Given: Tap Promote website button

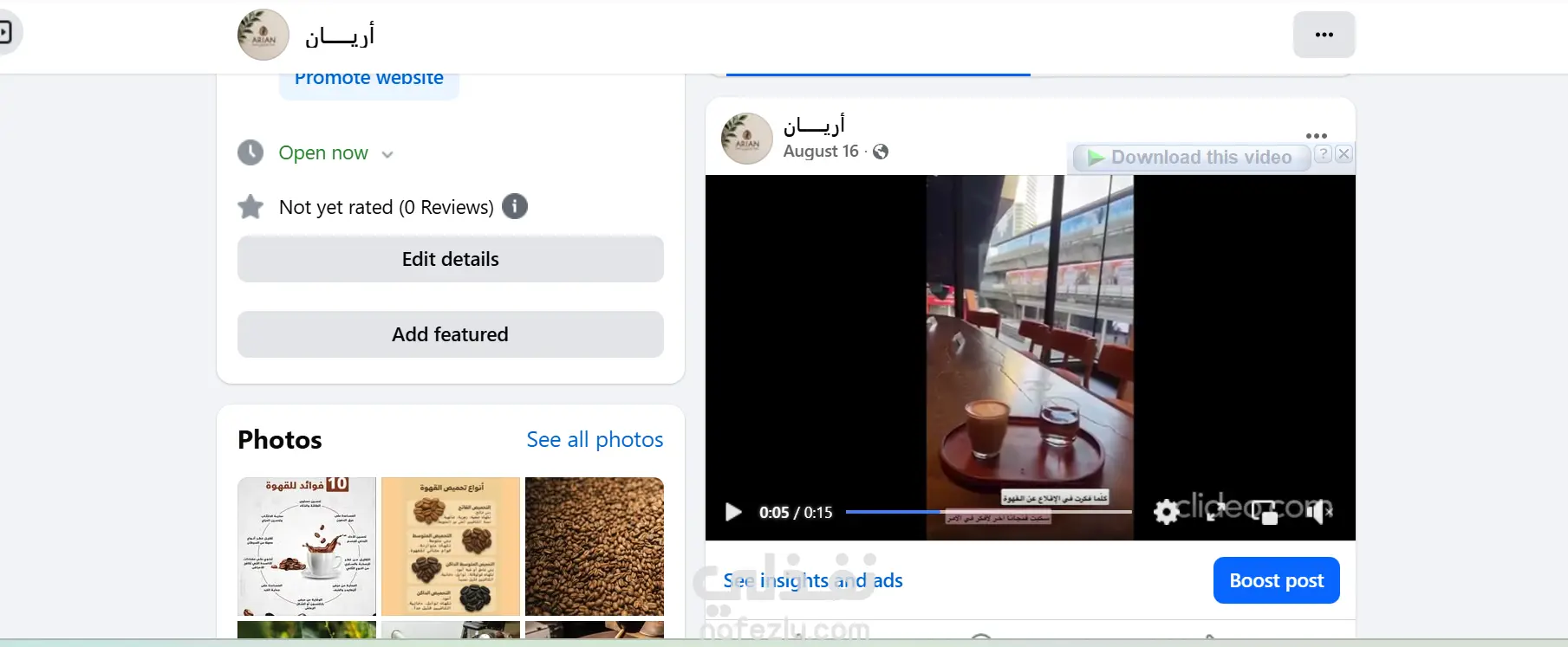Looking at the screenshot, I should coord(369,81).
